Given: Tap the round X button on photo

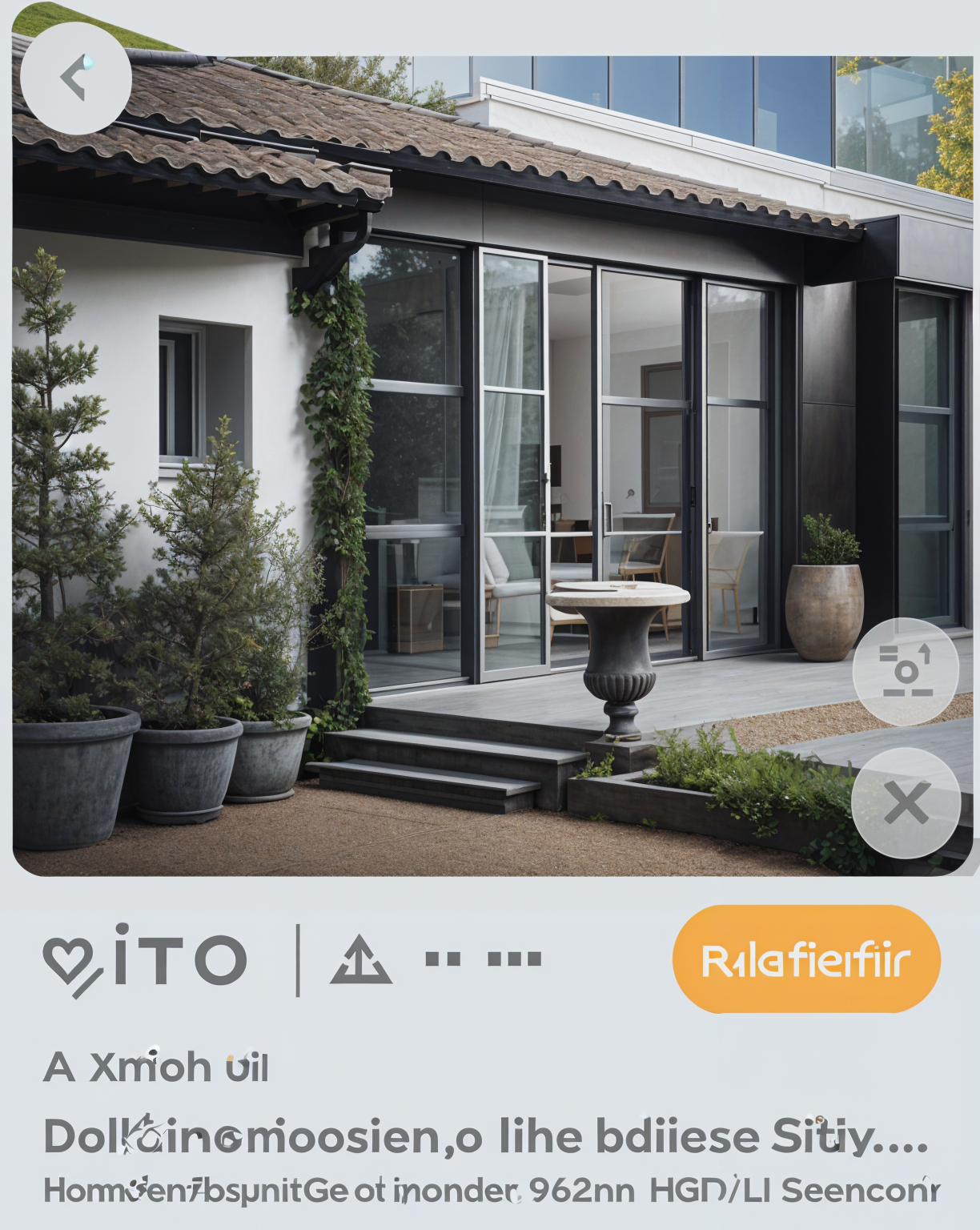Looking at the screenshot, I should tap(906, 803).
